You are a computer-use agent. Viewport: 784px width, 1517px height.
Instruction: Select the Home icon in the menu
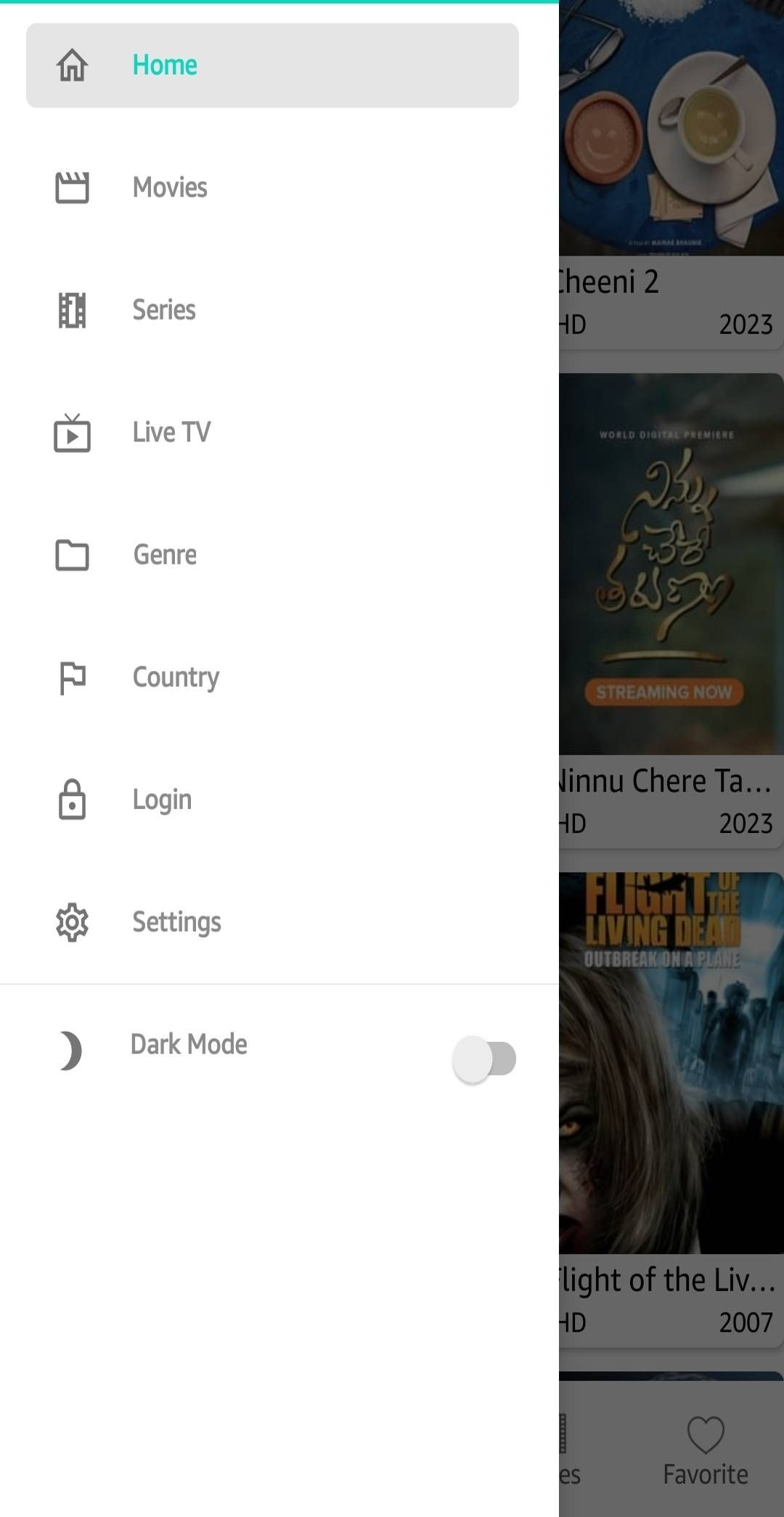tap(71, 64)
